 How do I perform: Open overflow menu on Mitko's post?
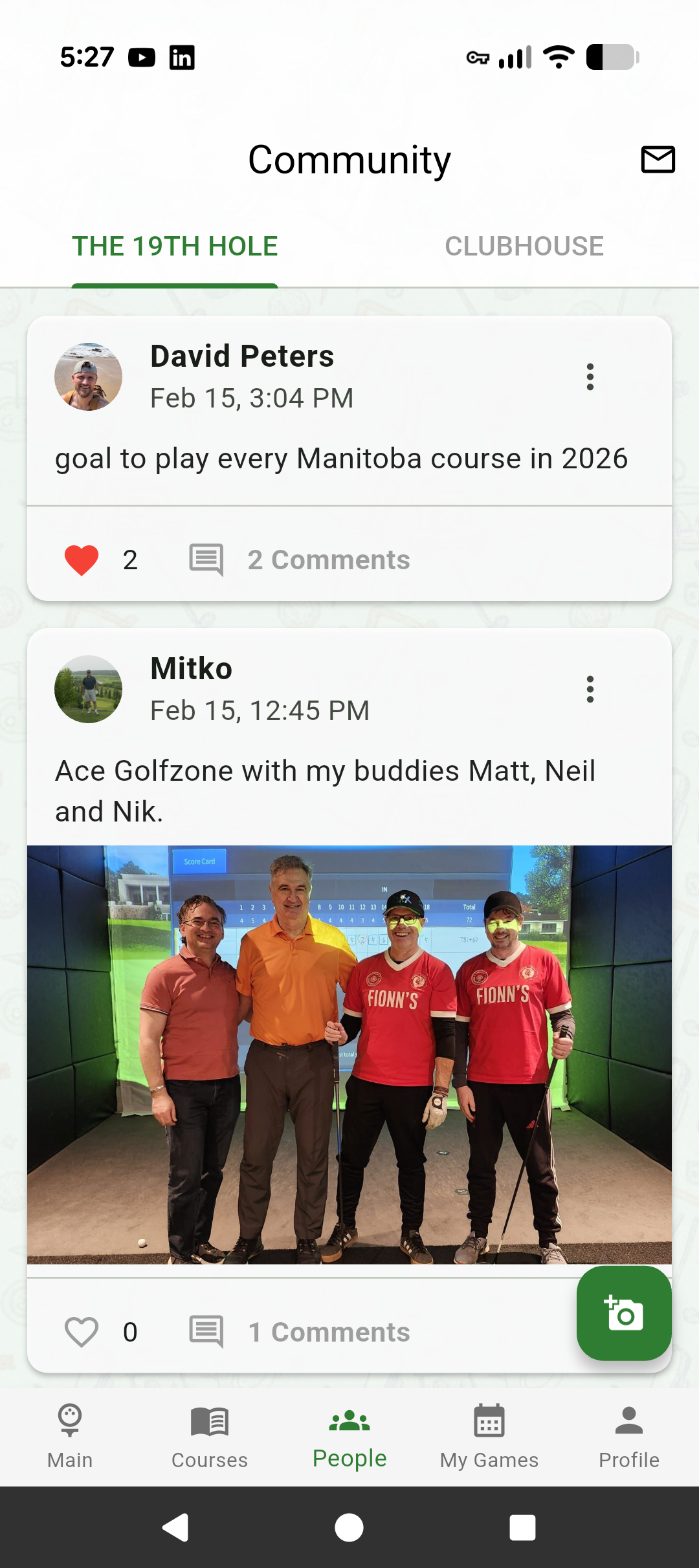point(590,689)
